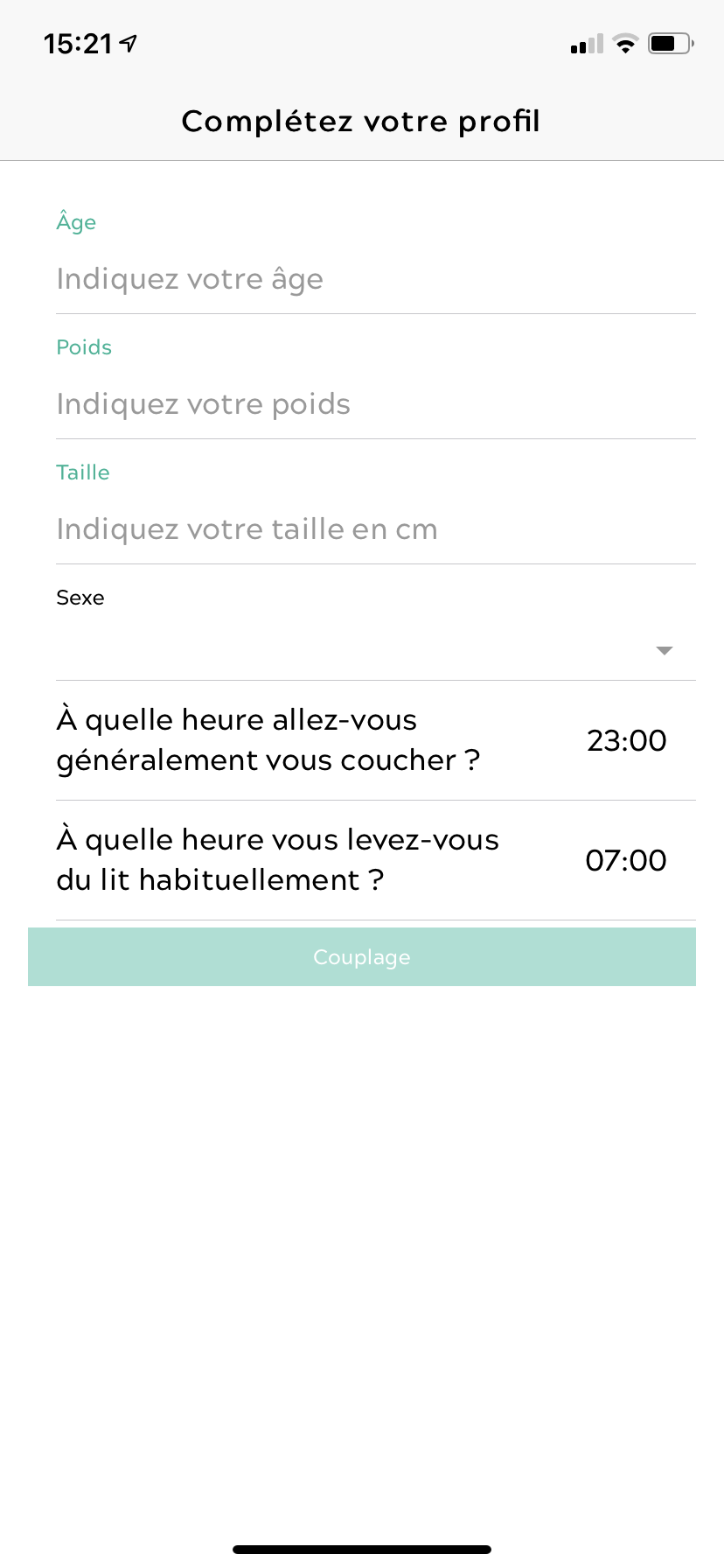Tap the age input field

tap(375, 279)
